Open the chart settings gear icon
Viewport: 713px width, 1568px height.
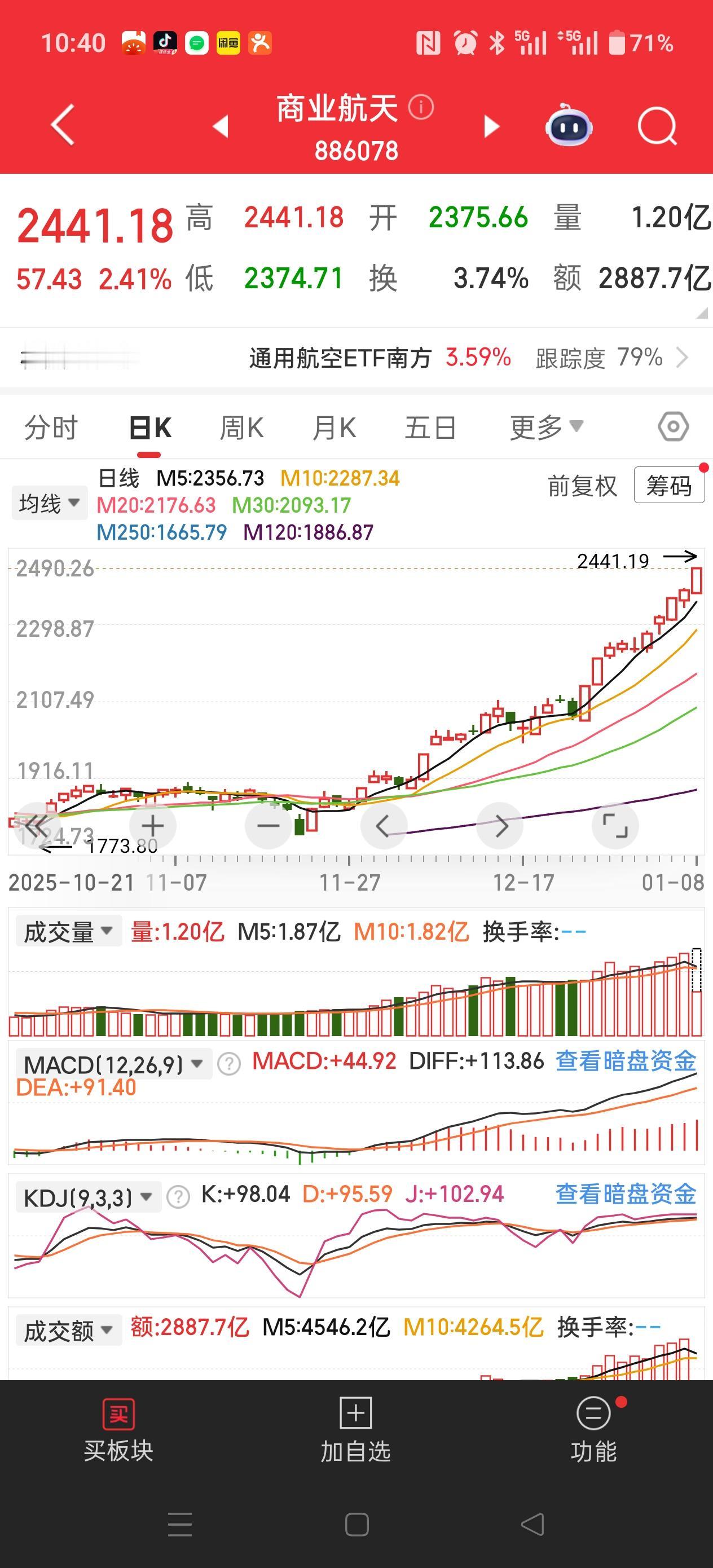click(x=674, y=426)
